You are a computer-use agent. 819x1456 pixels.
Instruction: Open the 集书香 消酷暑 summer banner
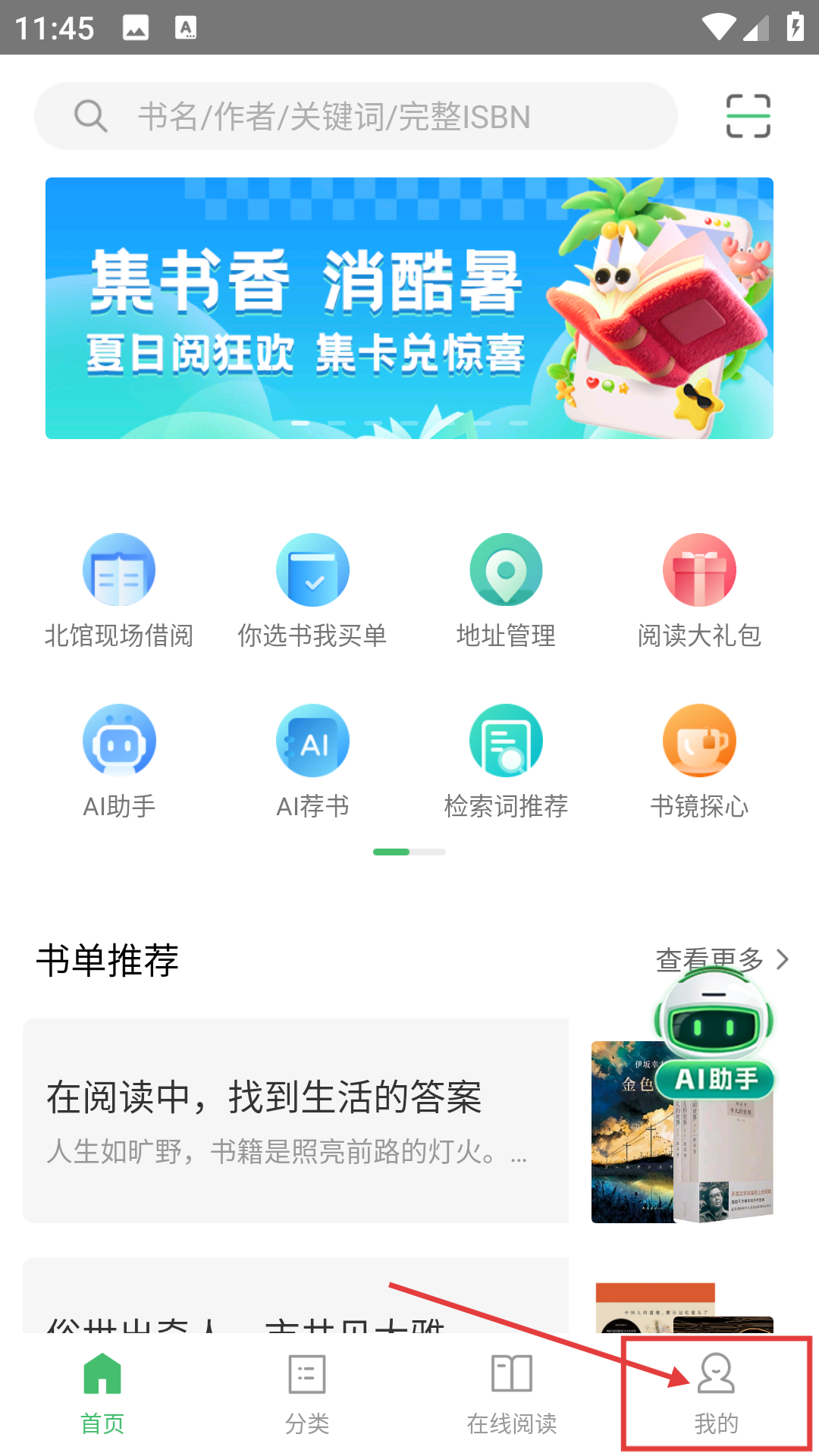click(409, 308)
